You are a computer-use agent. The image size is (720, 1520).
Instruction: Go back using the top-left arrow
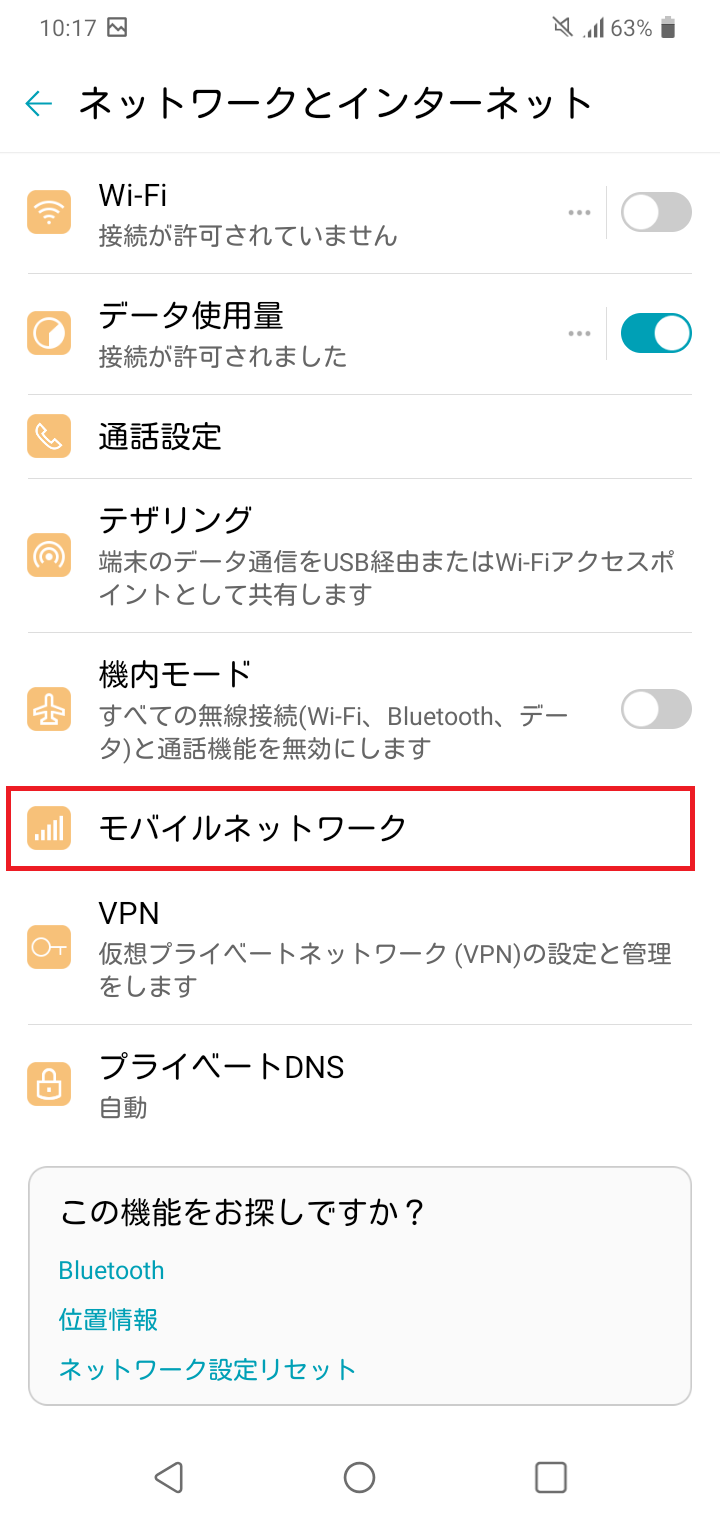pyautogui.click(x=39, y=104)
